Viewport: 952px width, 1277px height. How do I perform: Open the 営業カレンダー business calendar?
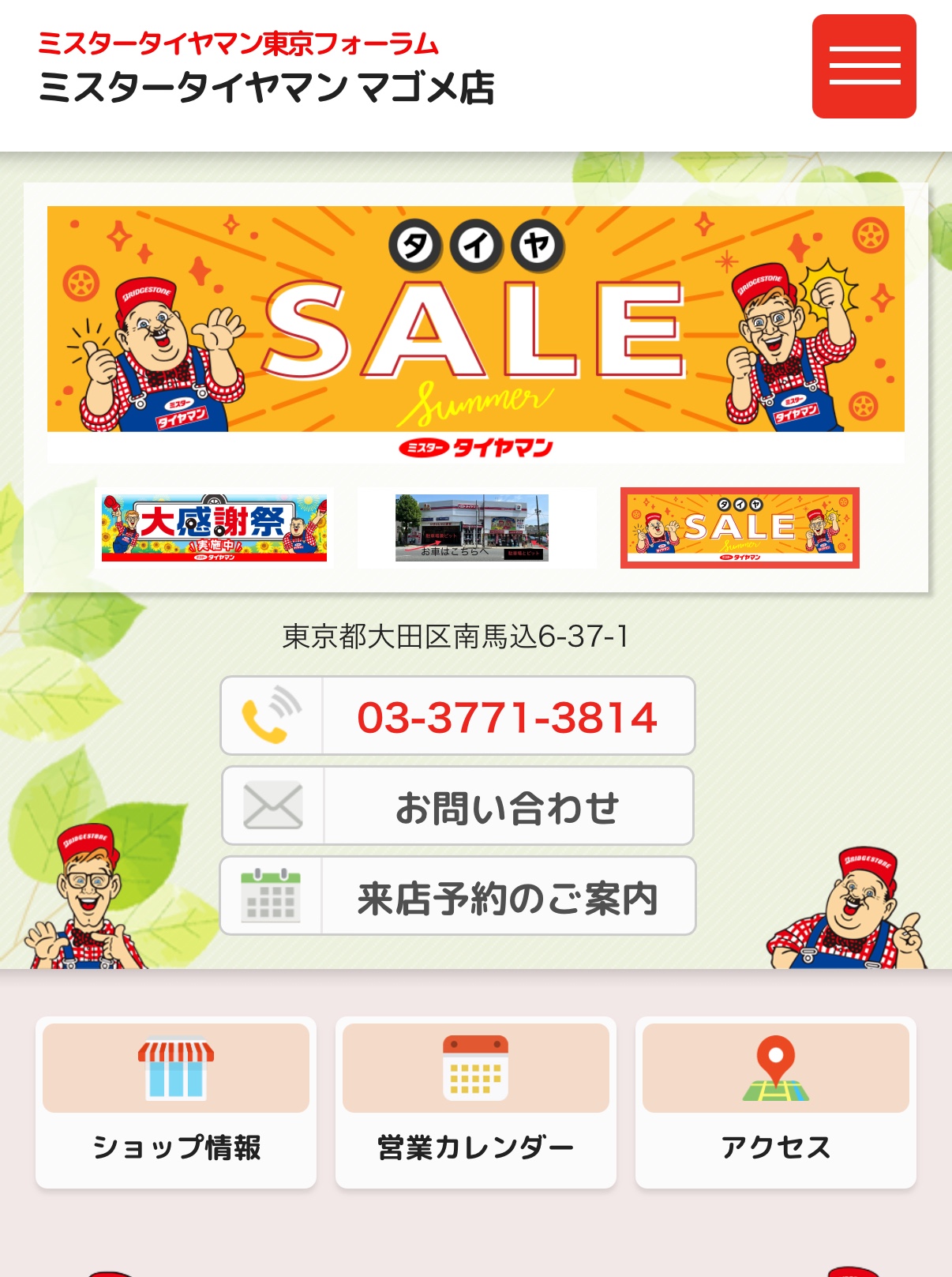click(x=475, y=1102)
